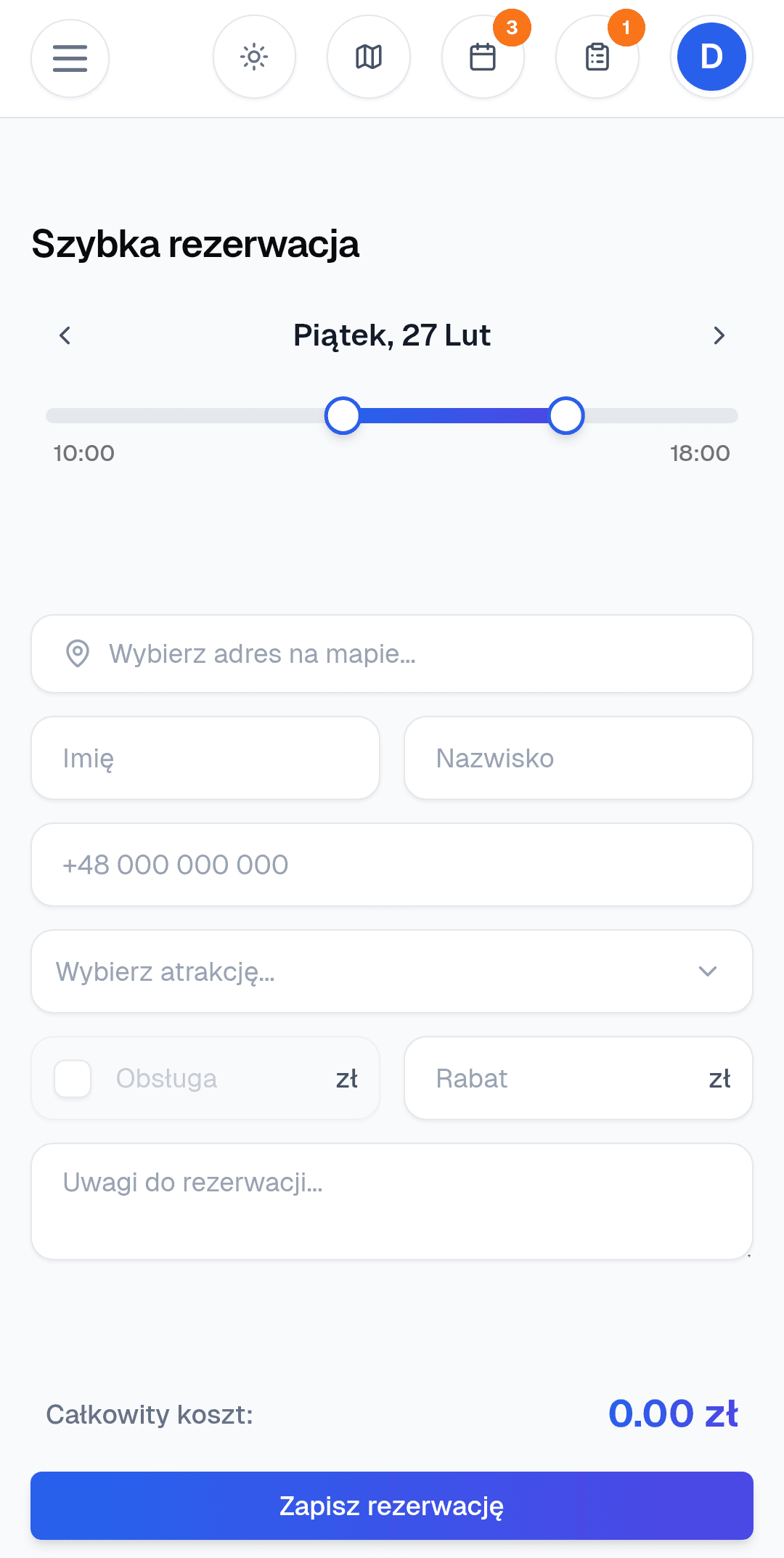Click the Obsługa checkbox square
The image size is (784, 1558).
point(72,1079)
